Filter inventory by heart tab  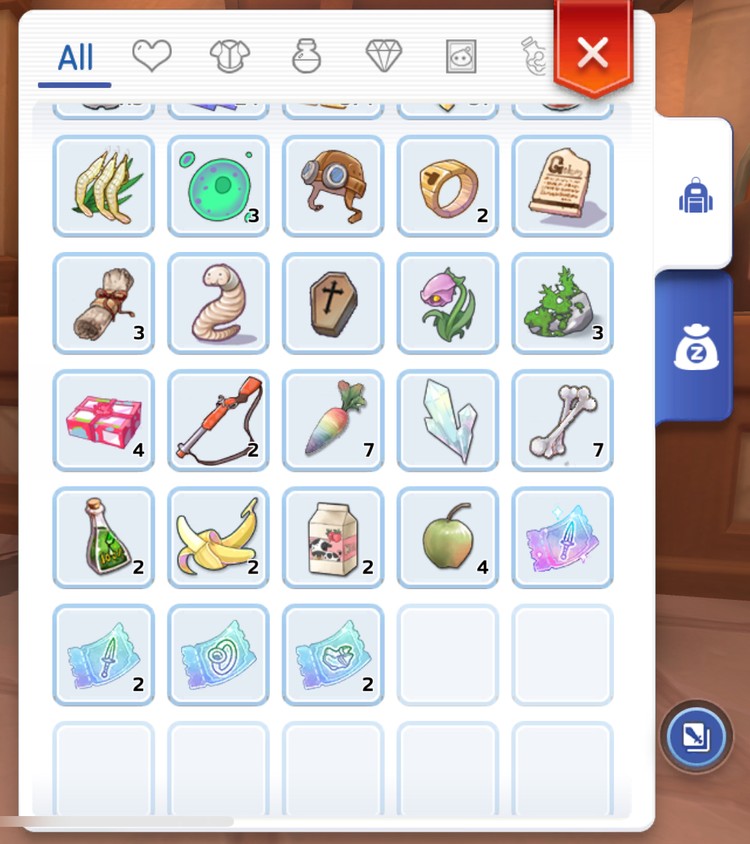pos(152,56)
